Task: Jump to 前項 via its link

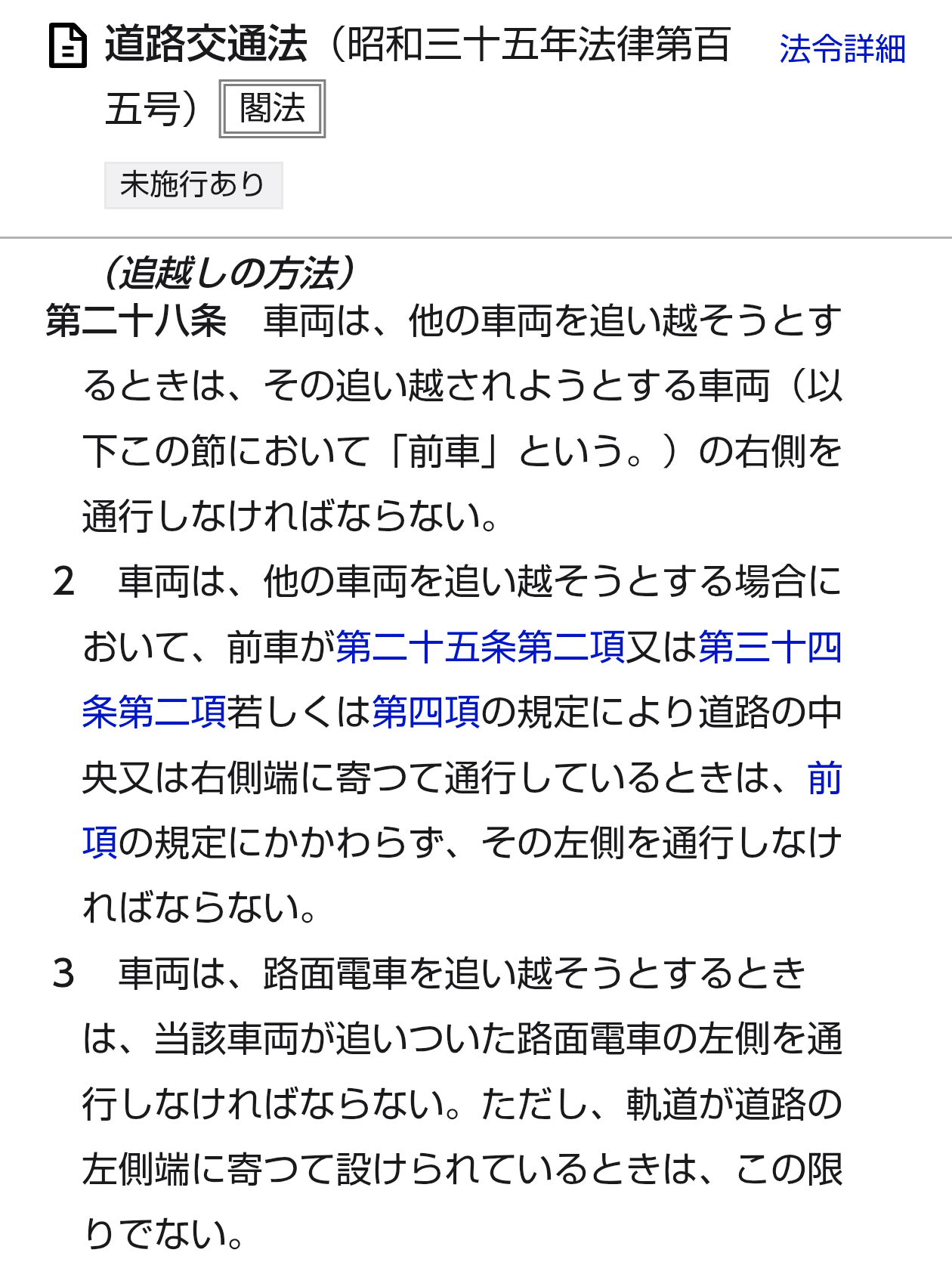Action: click(824, 778)
